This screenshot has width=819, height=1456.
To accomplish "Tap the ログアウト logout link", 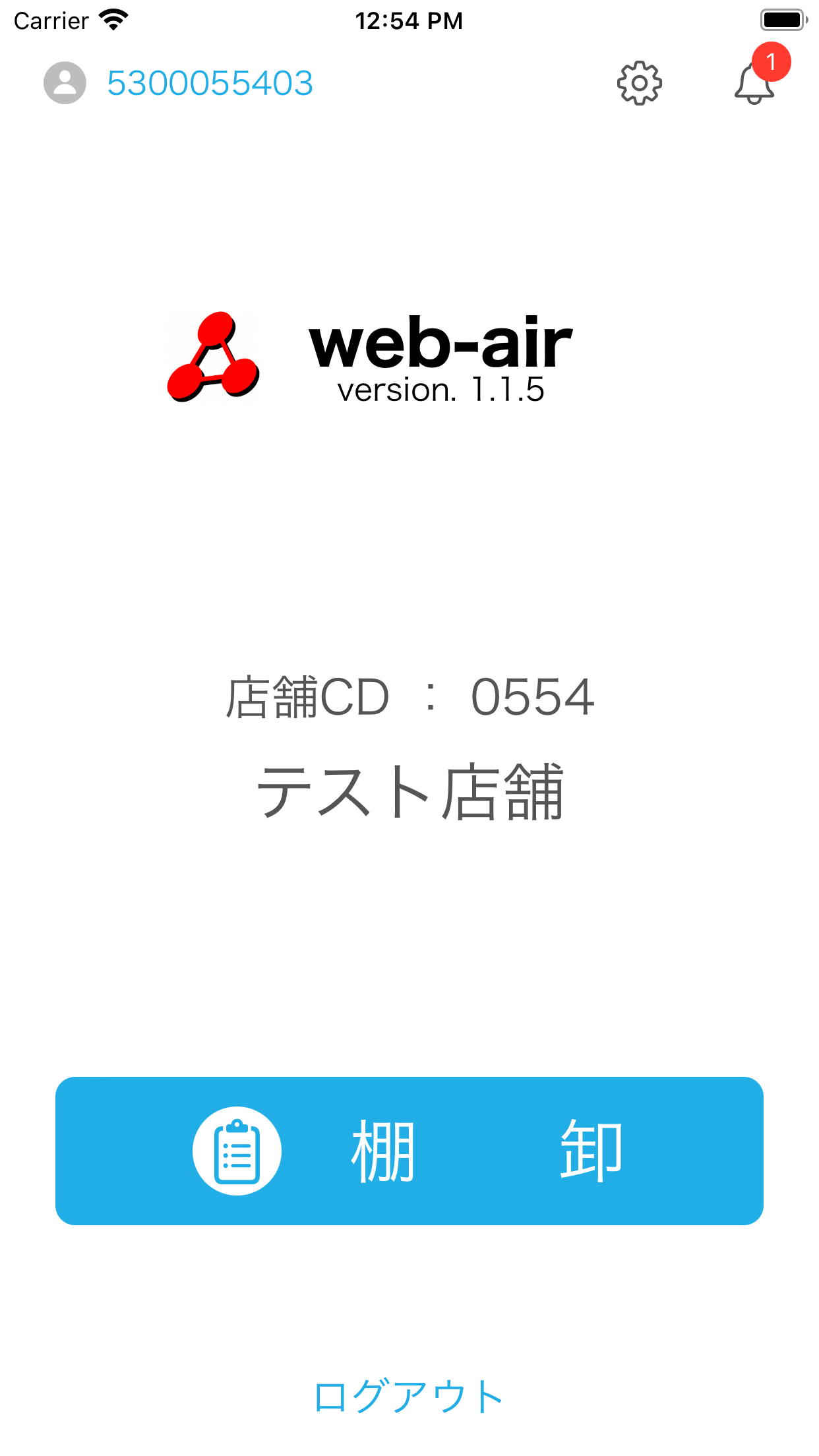I will click(x=409, y=1396).
